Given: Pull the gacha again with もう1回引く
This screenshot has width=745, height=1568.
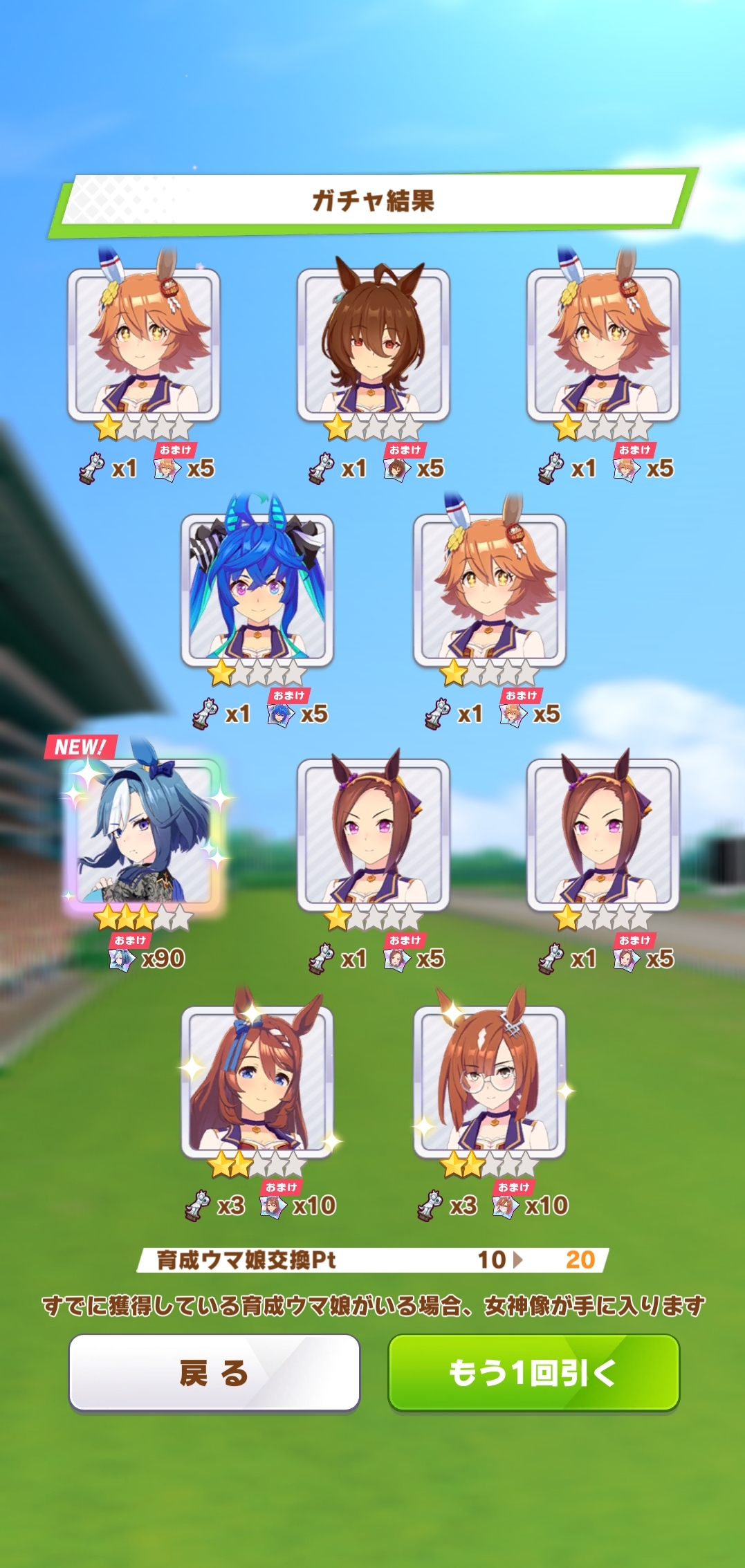Looking at the screenshot, I should pyautogui.click(x=533, y=1373).
